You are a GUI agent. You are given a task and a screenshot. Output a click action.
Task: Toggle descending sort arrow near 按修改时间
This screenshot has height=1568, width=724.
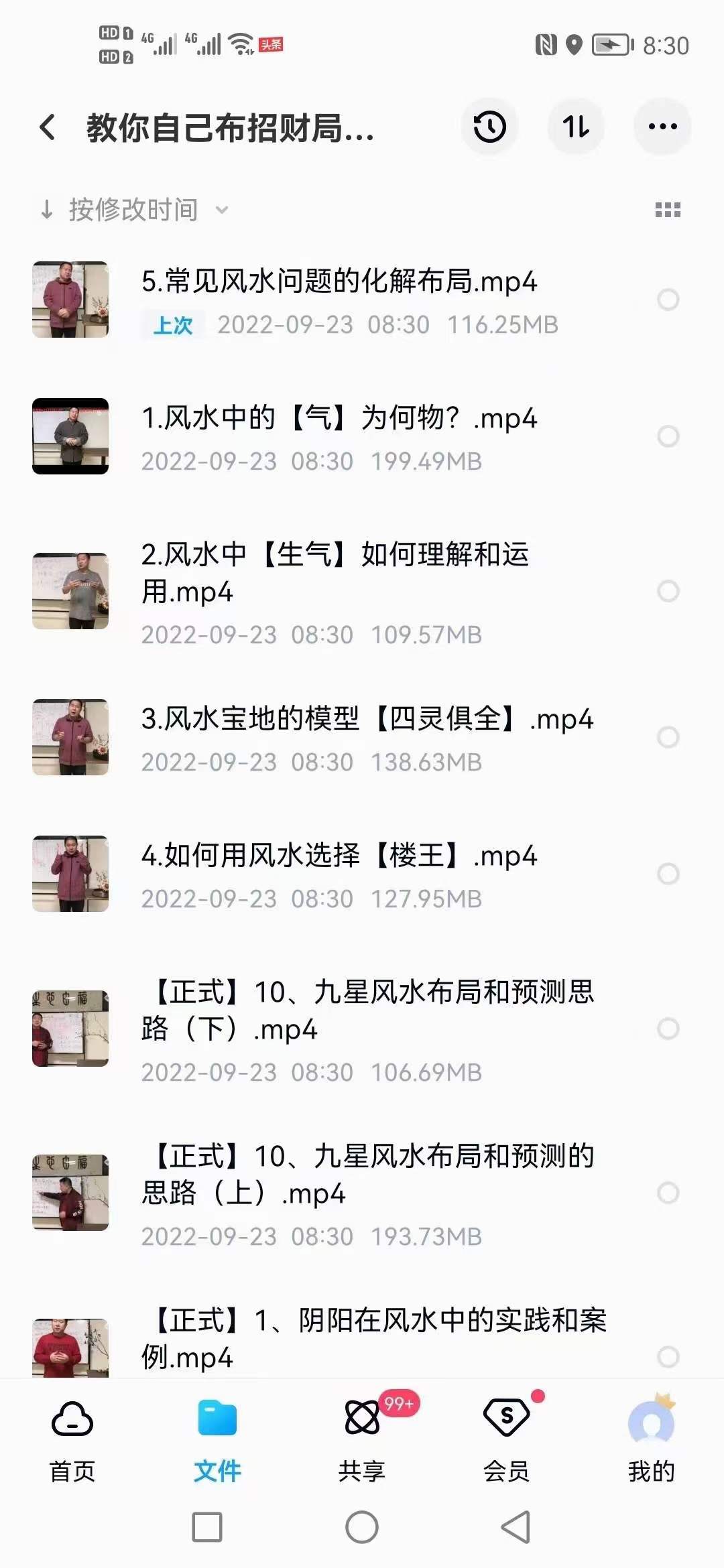pos(46,209)
